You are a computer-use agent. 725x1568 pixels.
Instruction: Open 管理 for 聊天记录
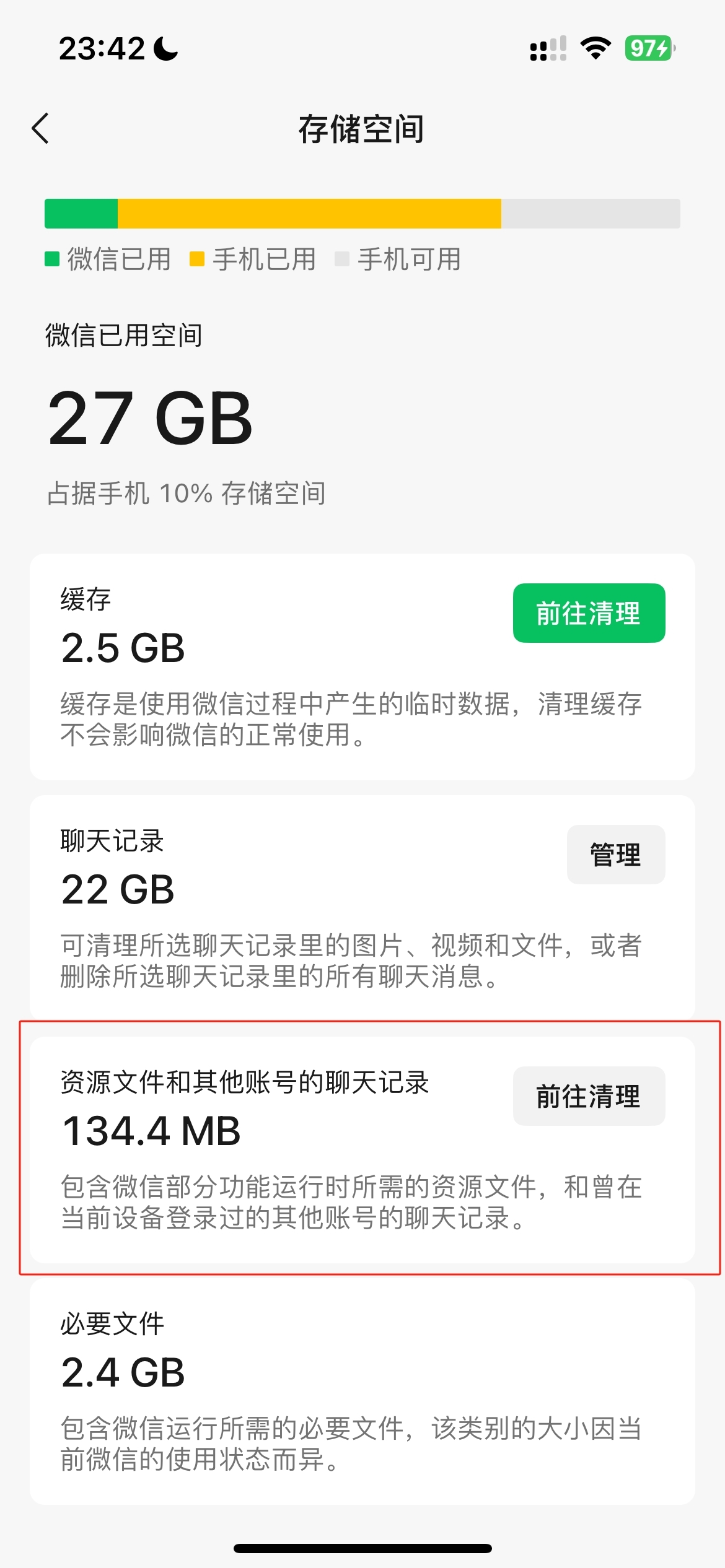tap(615, 855)
